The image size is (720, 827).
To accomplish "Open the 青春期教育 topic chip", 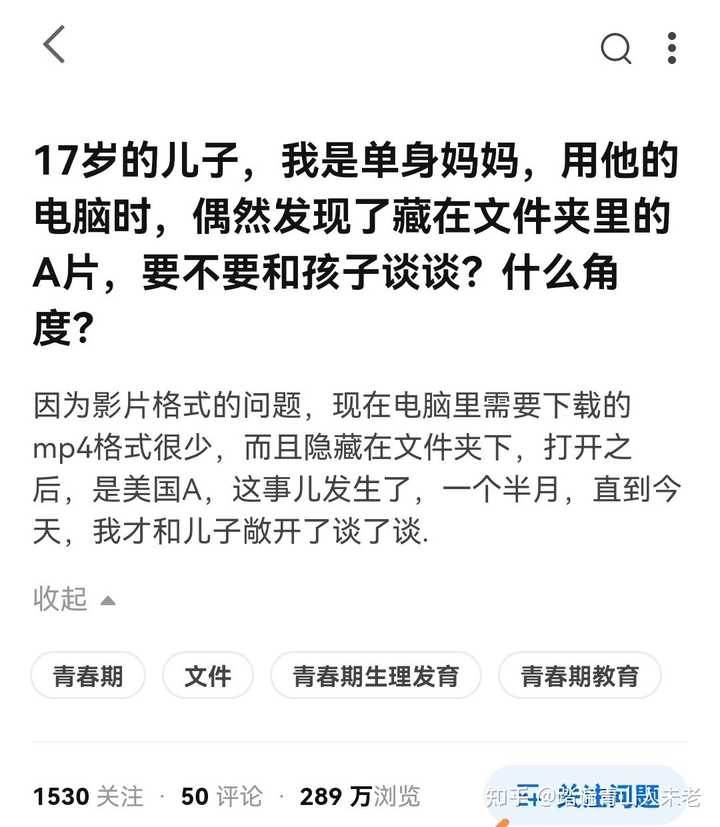I will click(579, 676).
